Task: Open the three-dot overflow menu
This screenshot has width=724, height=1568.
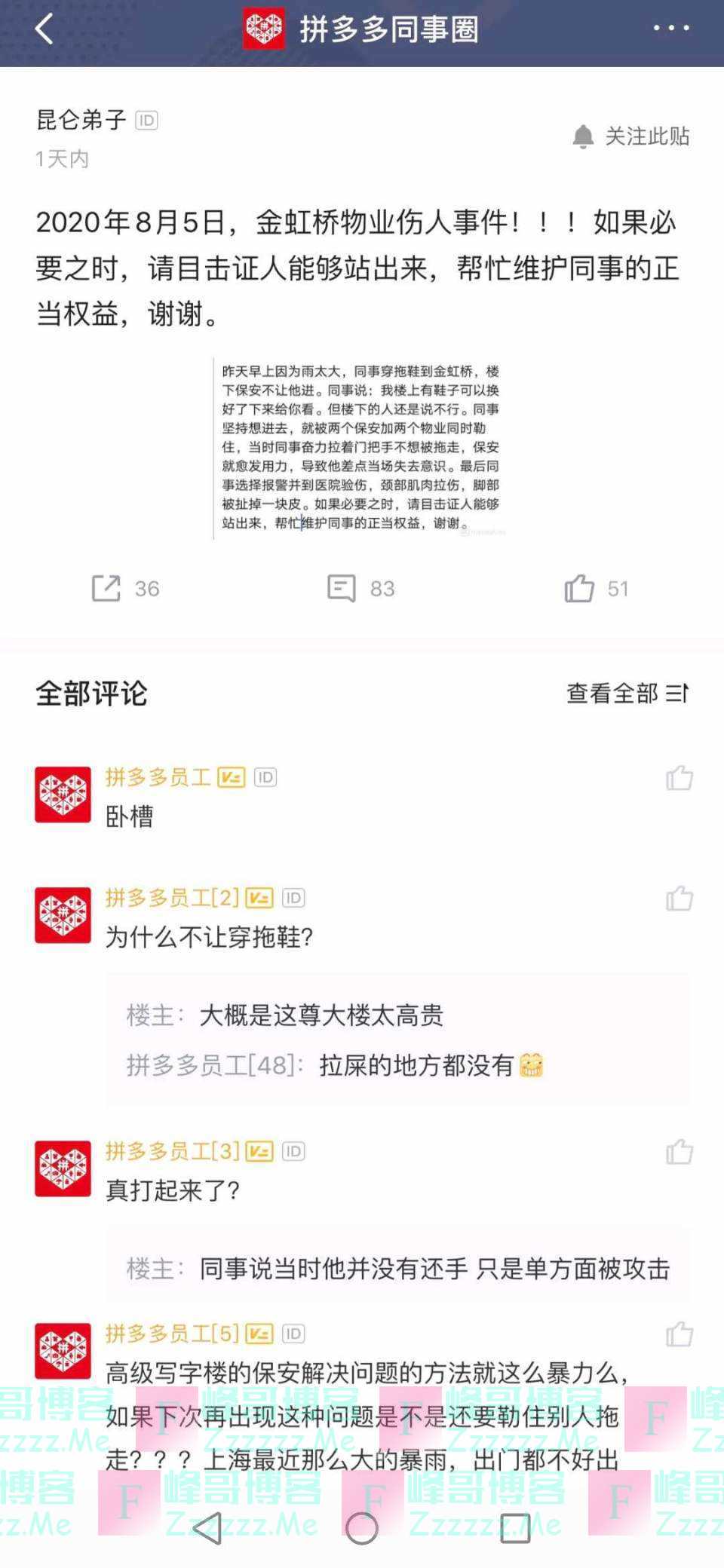Action: [670, 29]
